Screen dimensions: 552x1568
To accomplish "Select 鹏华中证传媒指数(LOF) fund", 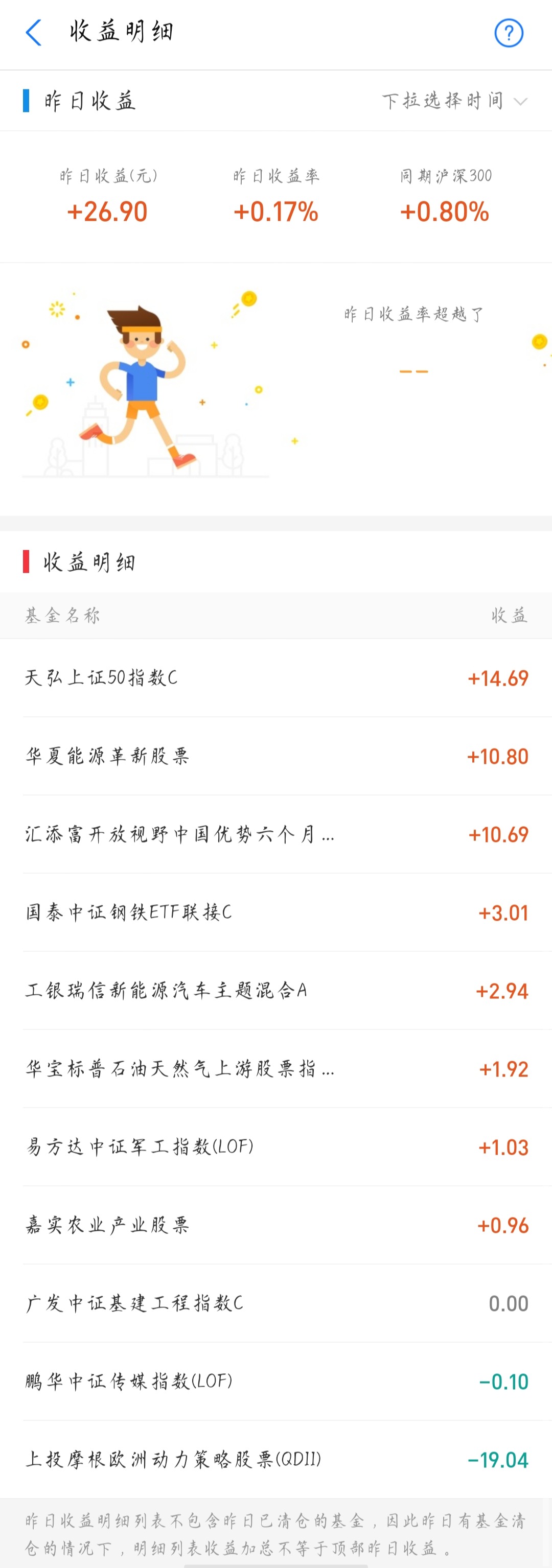I will pyautogui.click(x=275, y=1380).
